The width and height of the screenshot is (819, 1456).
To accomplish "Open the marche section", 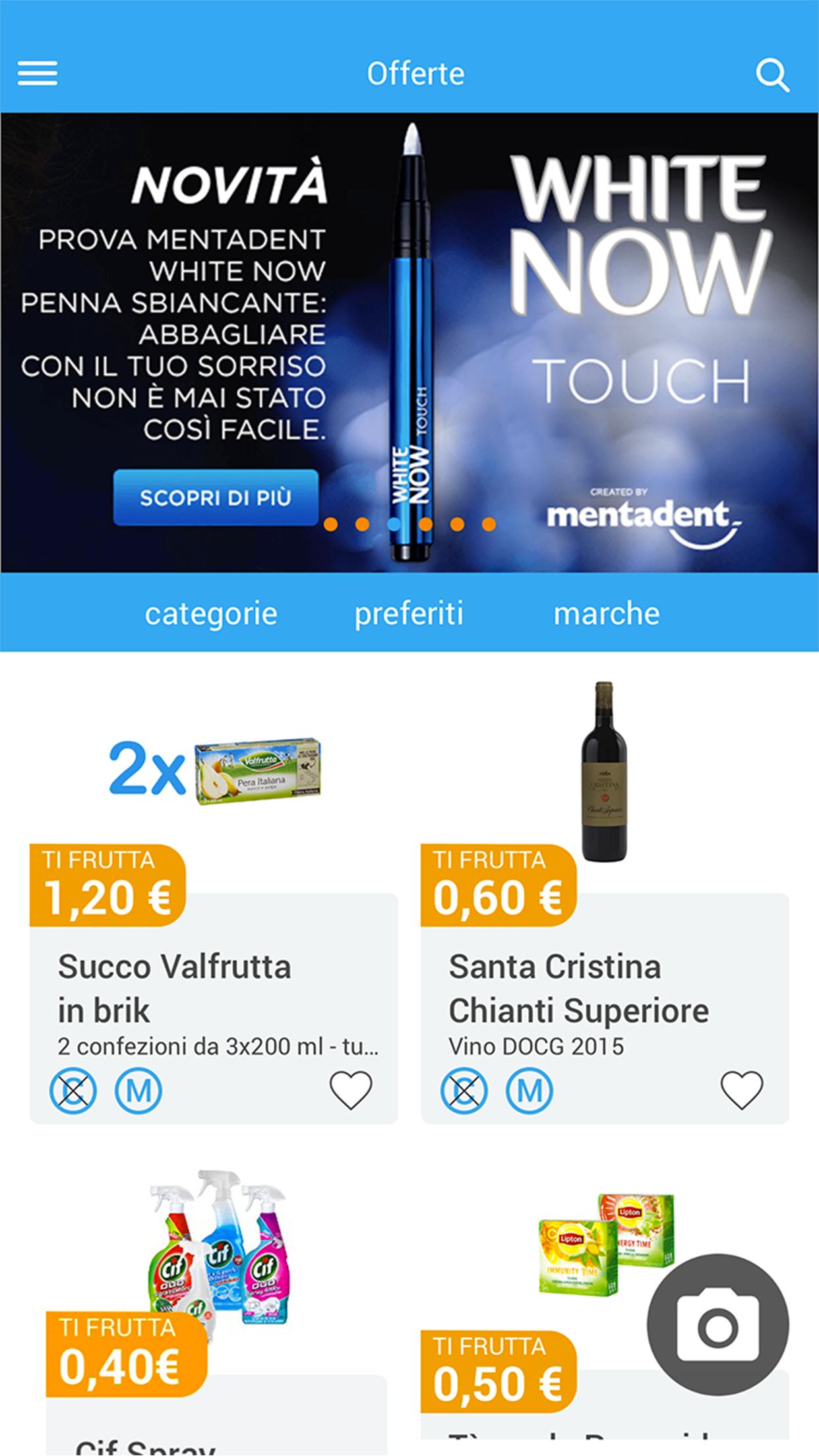I will (x=606, y=614).
